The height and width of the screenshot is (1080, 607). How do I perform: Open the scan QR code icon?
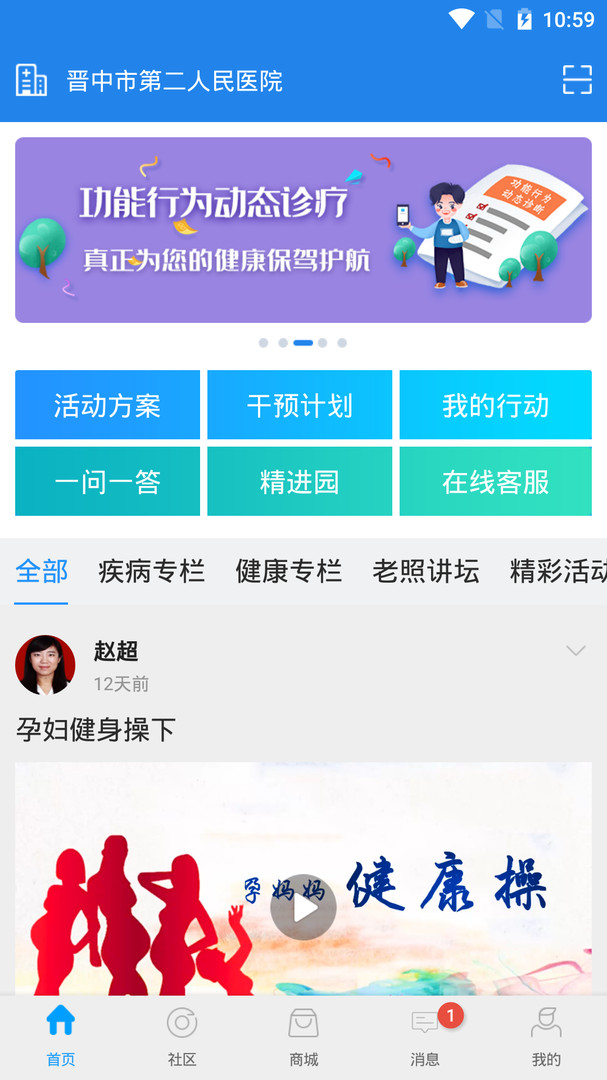(x=577, y=80)
